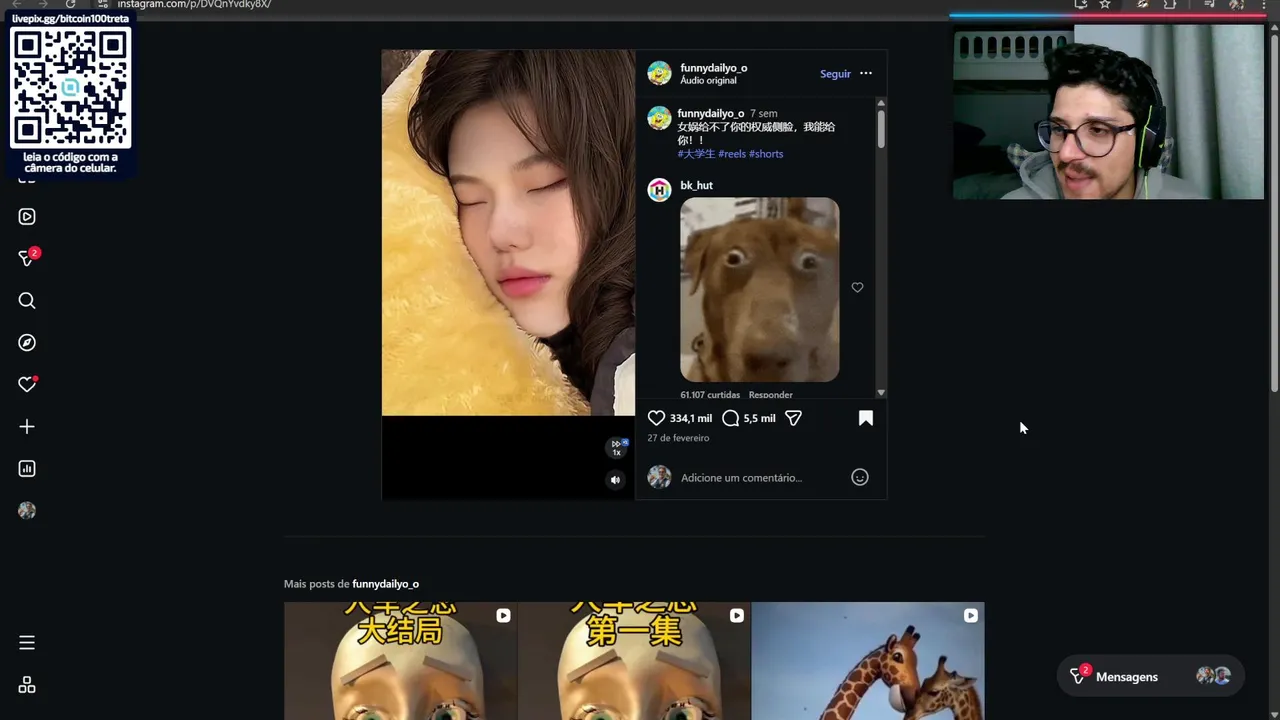Screen dimensions: 1280x720
Task: Share the post via the send icon
Action: (793, 418)
